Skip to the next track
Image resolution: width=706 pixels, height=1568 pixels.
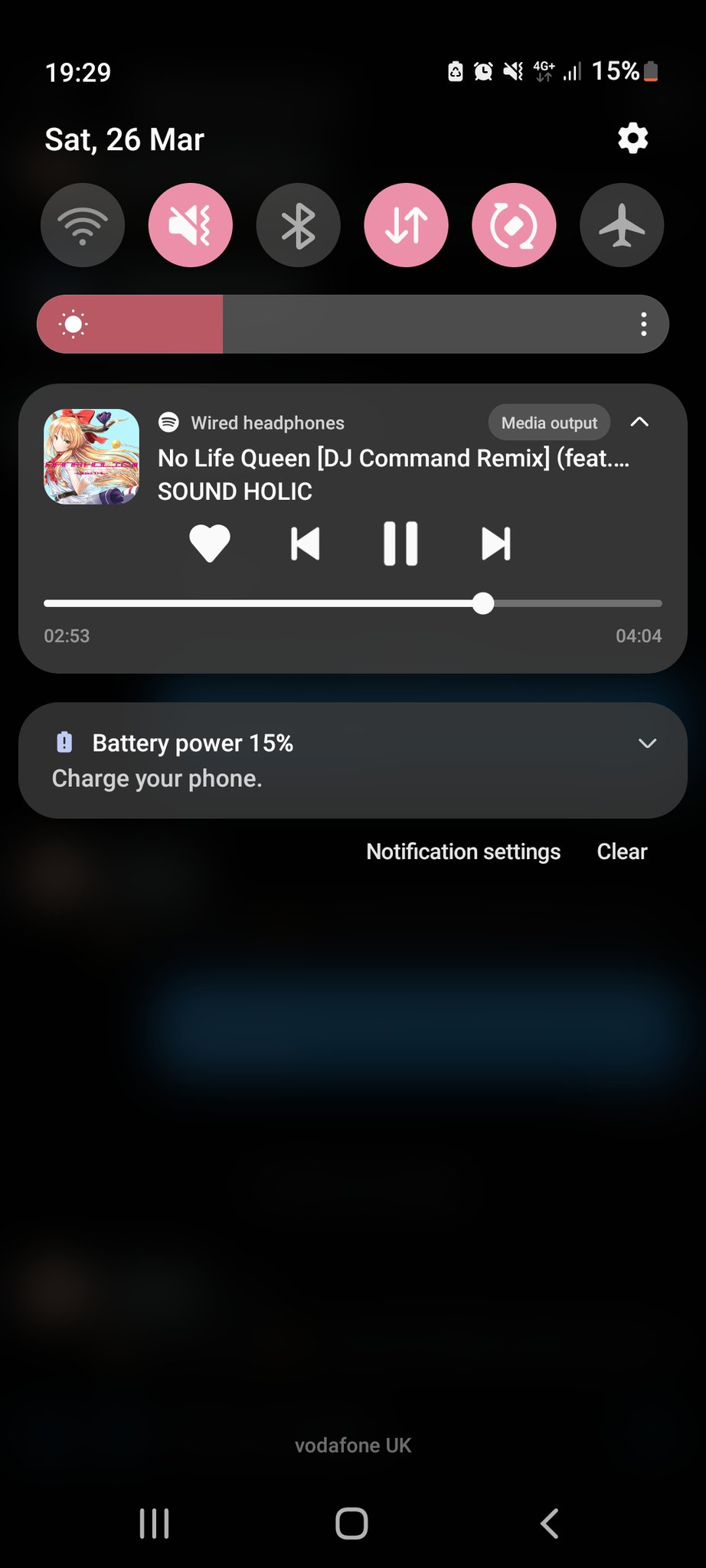(496, 544)
